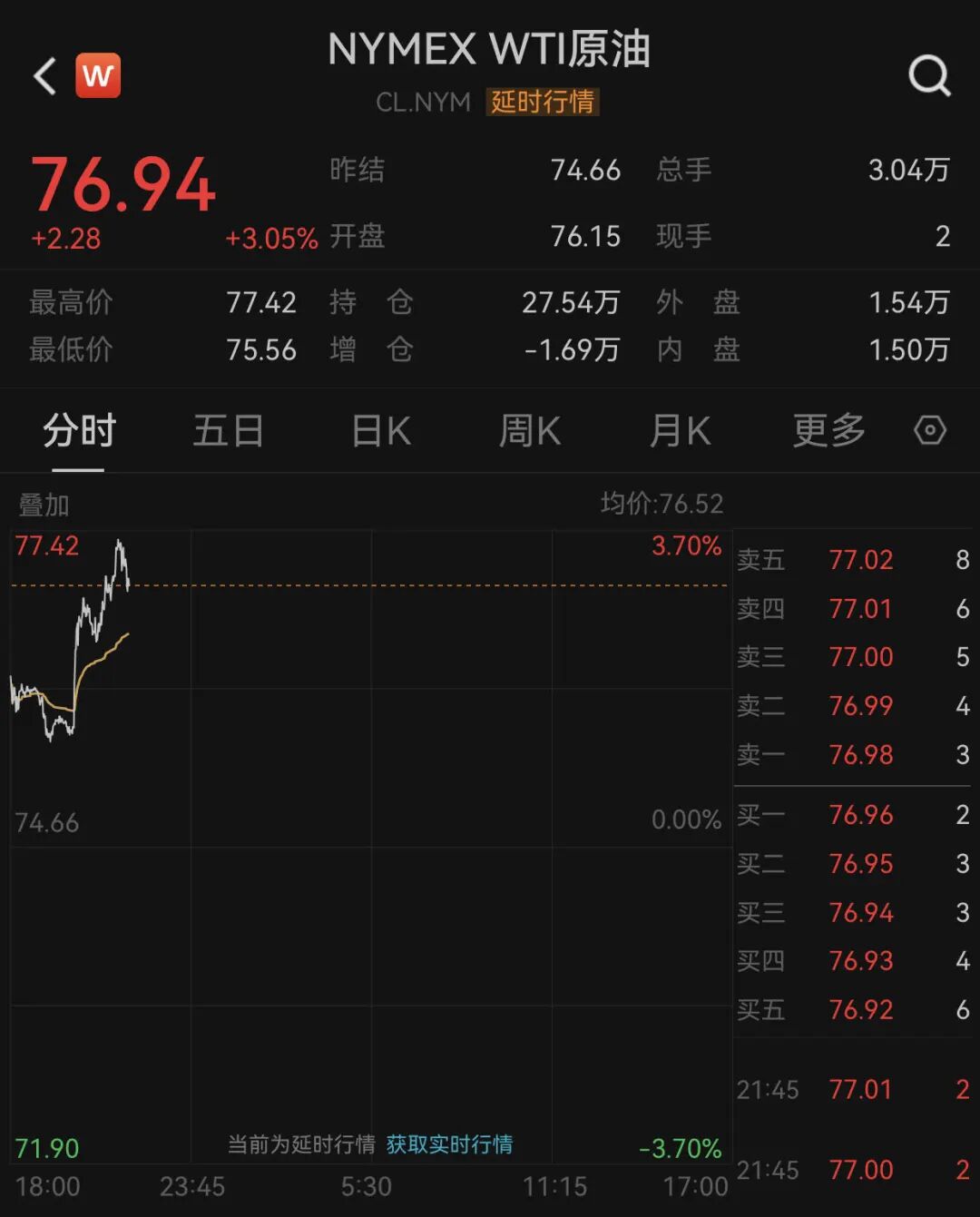The height and width of the screenshot is (1217, 980).
Task: Switch to the 日K chart tab
Action: (x=381, y=430)
